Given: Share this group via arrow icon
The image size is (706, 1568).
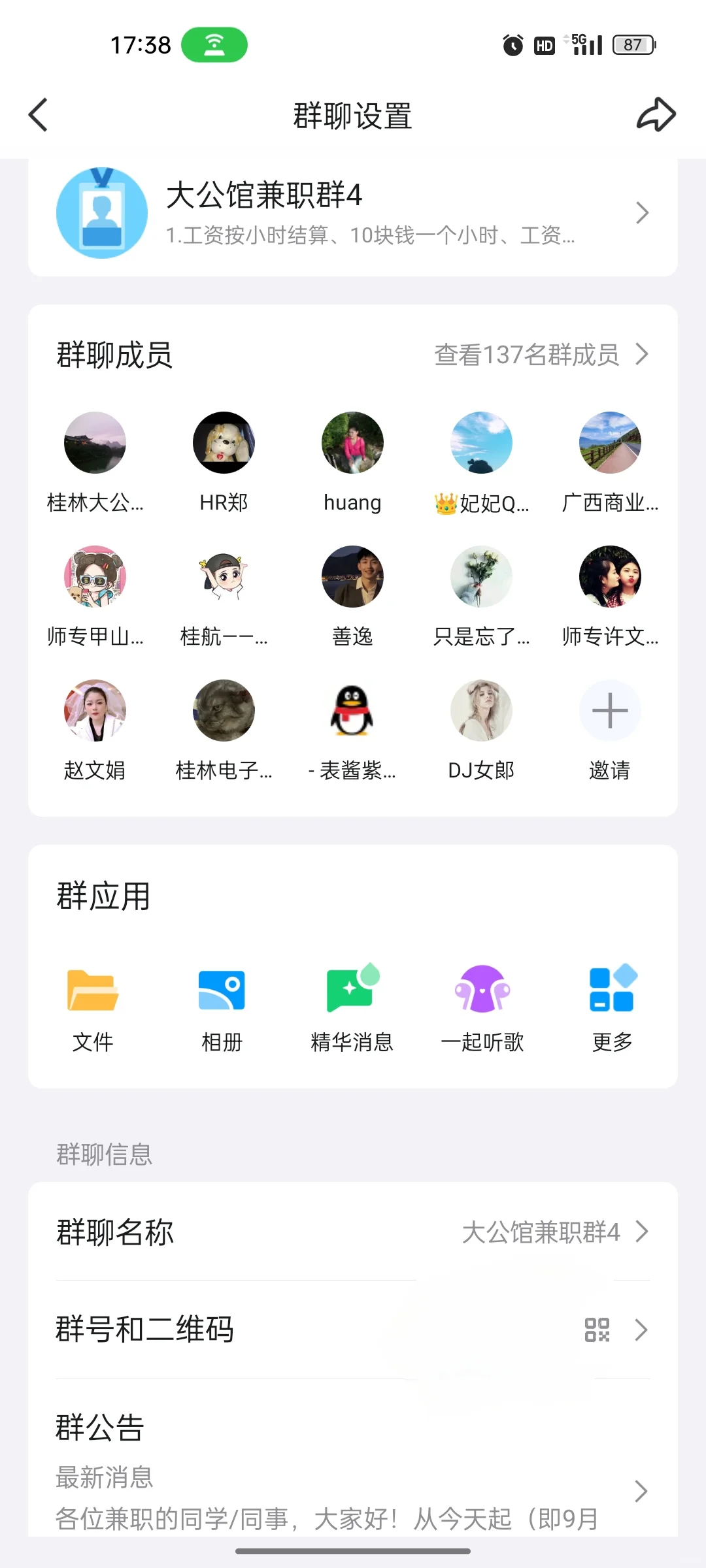Looking at the screenshot, I should pos(656,115).
